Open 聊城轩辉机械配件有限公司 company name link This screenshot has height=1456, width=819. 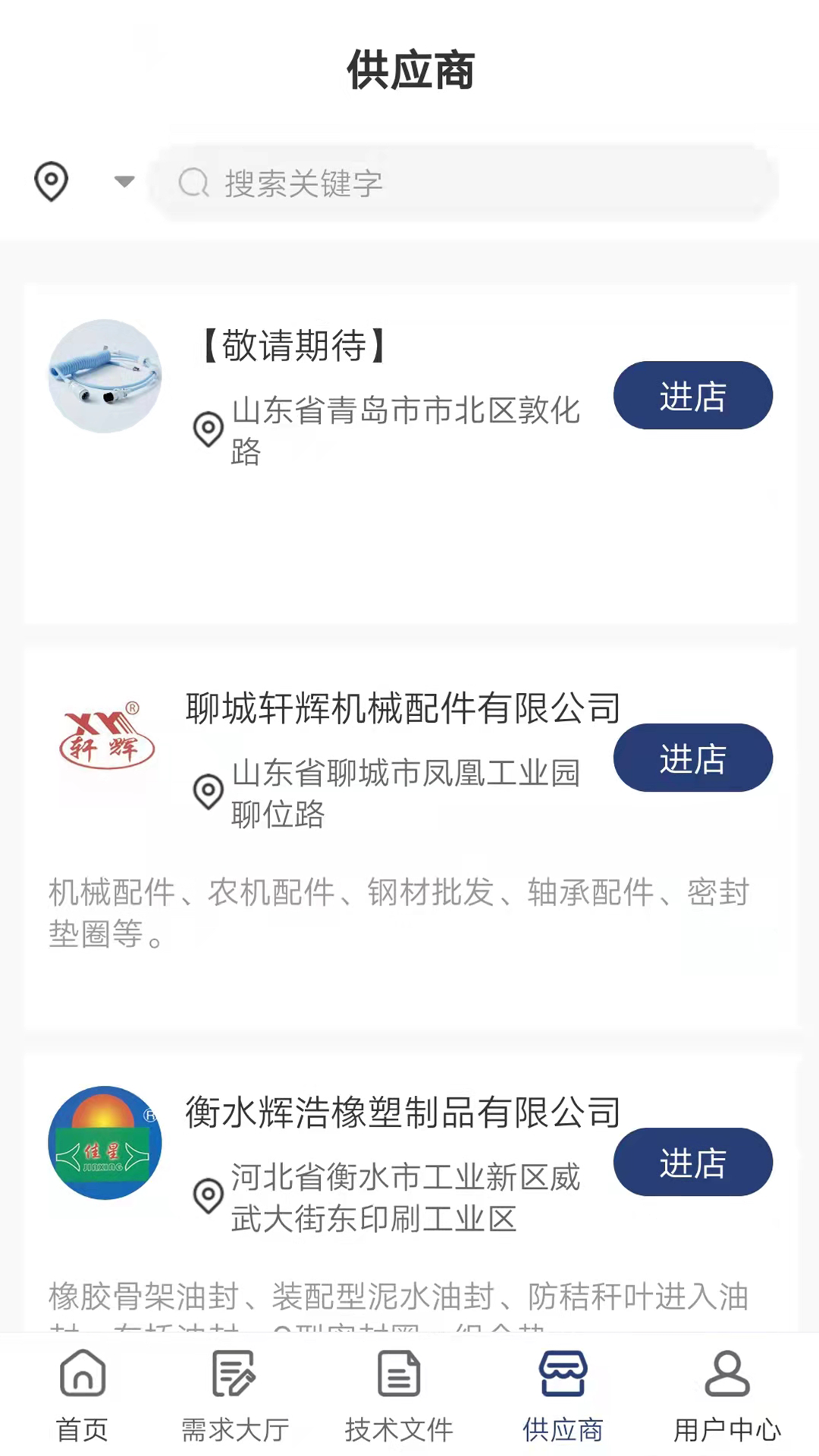(402, 708)
